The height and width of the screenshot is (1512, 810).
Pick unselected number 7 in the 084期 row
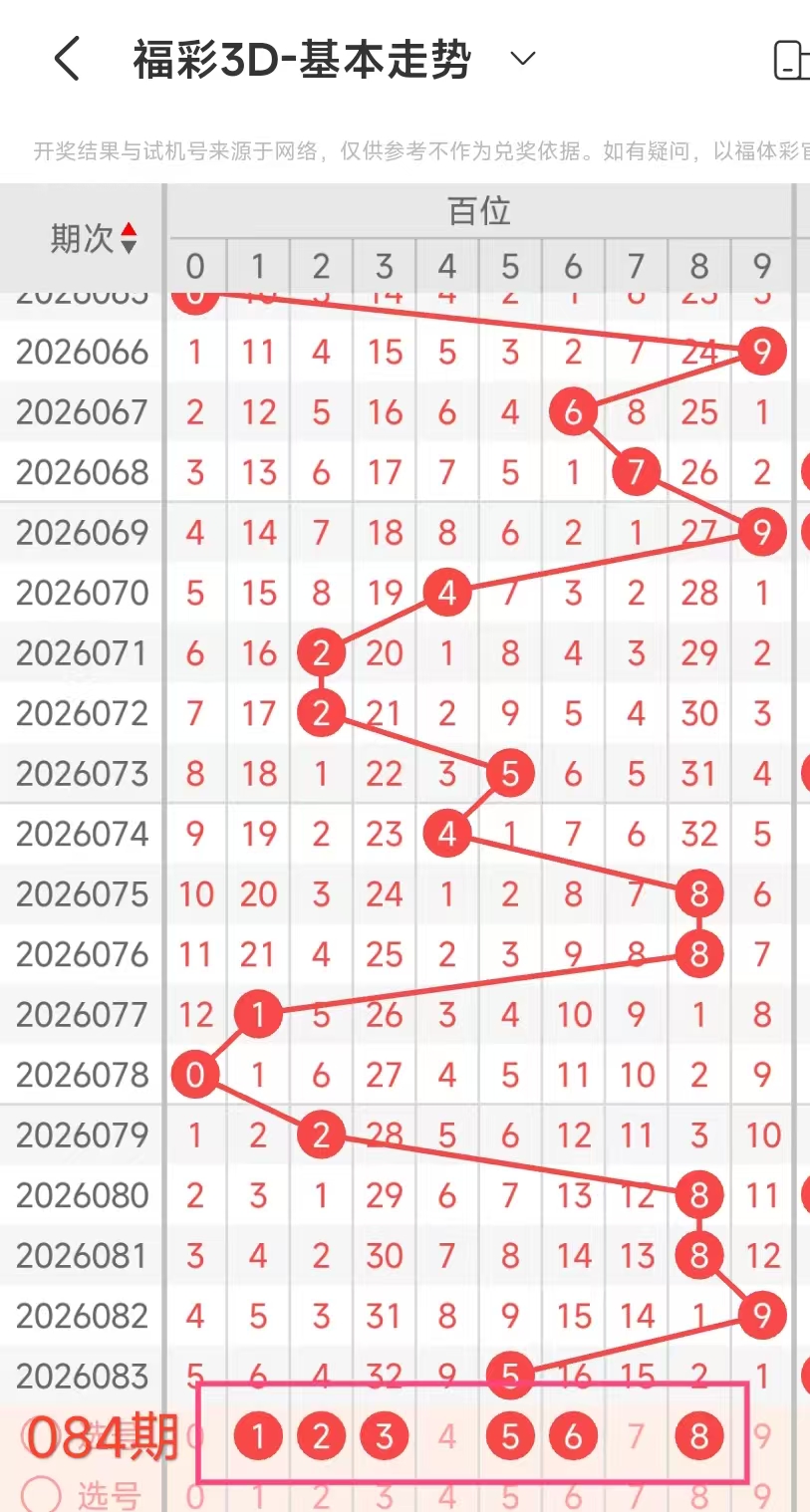point(636,1436)
